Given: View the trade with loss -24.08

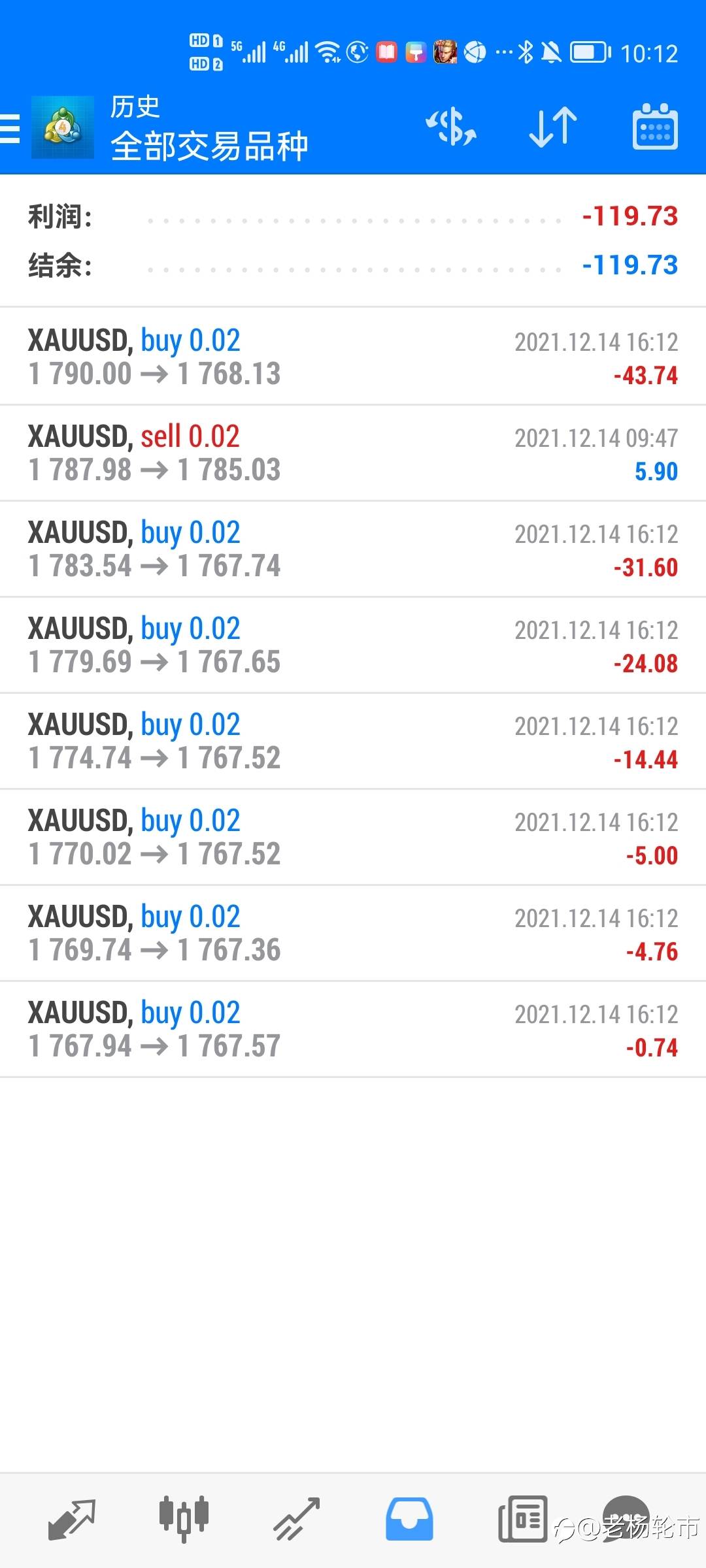Looking at the screenshot, I should click(353, 645).
